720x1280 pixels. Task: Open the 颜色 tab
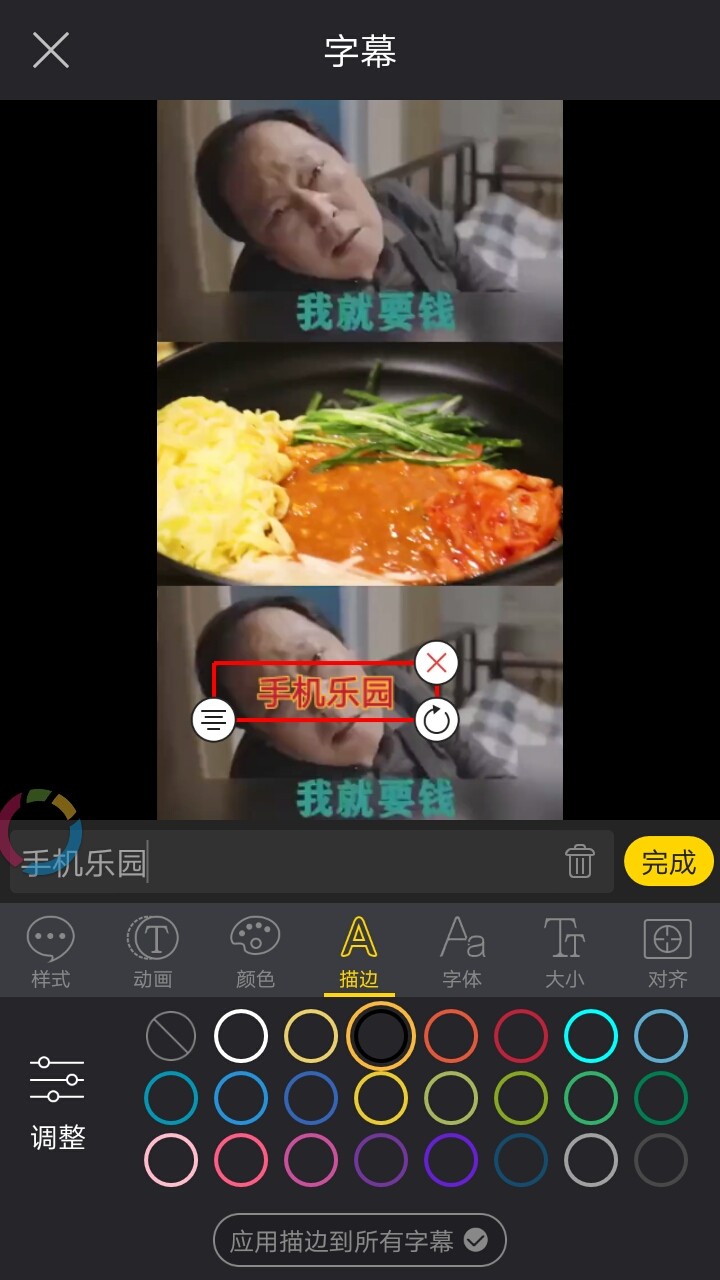click(255, 952)
